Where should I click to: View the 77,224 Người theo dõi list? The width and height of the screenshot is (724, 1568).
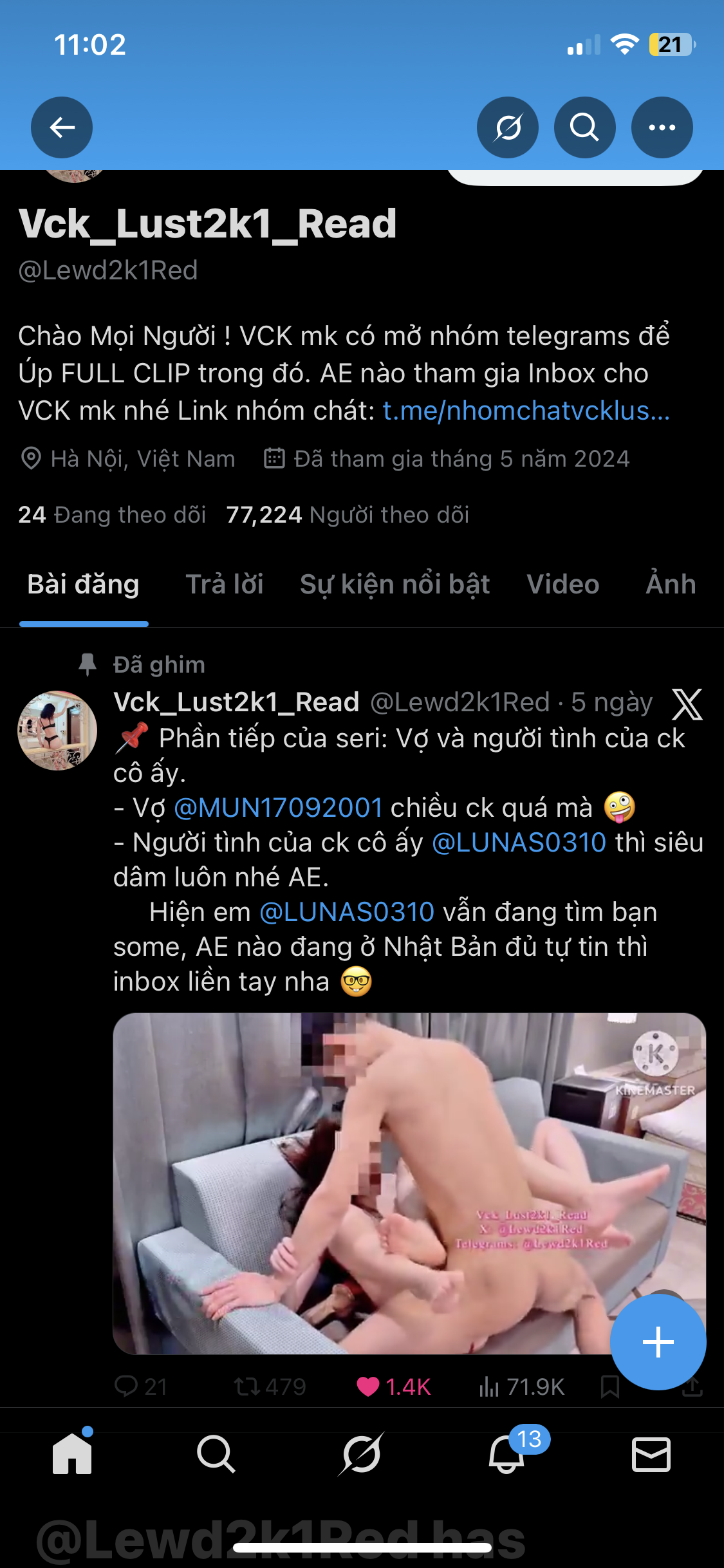[x=348, y=515]
